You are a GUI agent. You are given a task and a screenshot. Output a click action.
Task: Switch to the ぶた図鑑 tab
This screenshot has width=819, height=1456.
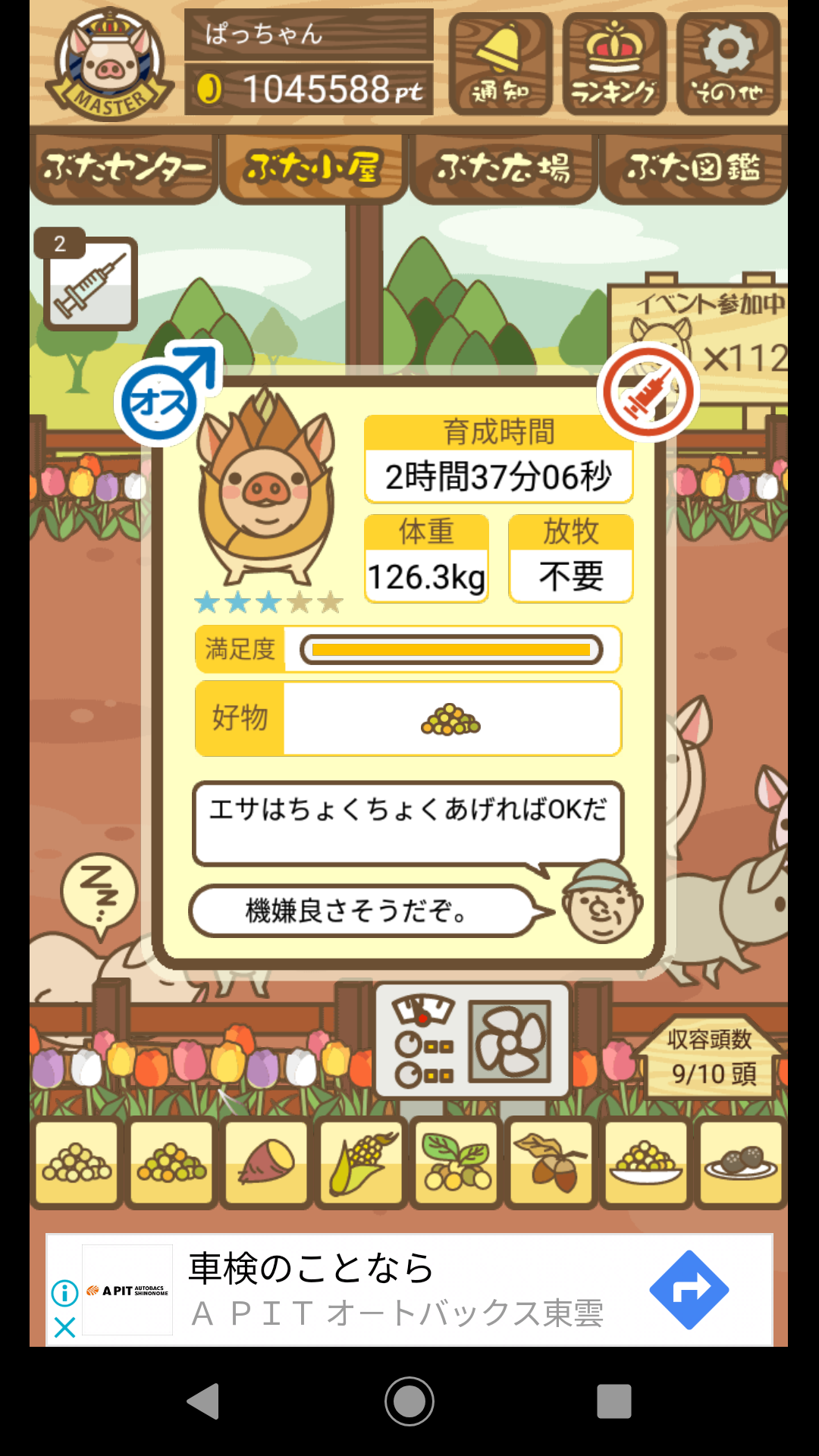693,168
